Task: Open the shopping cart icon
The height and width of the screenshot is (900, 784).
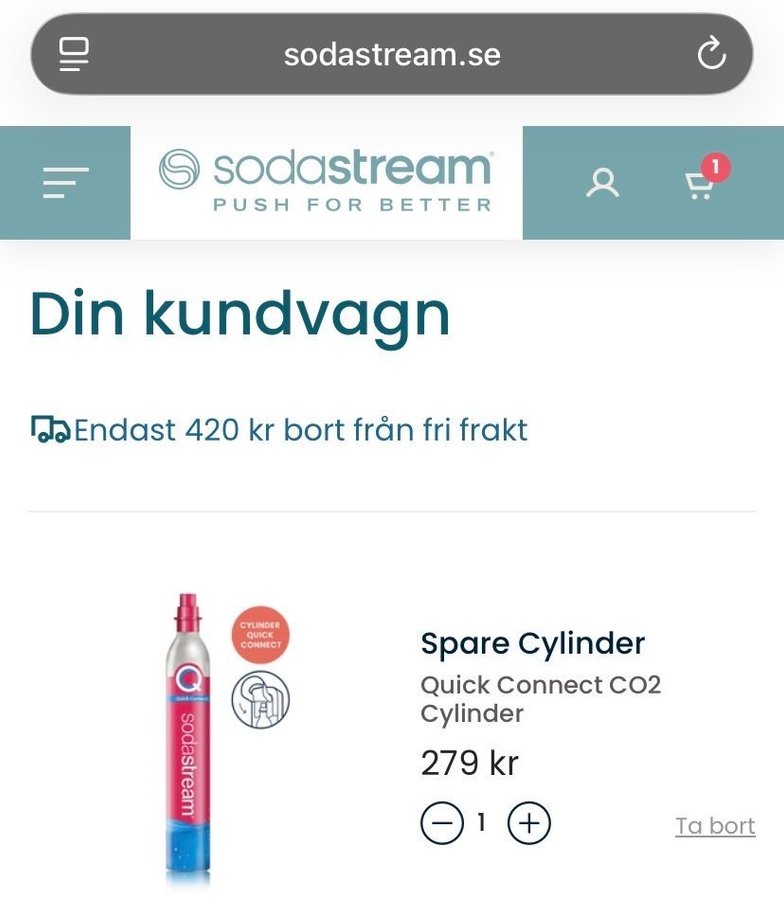Action: pos(700,184)
